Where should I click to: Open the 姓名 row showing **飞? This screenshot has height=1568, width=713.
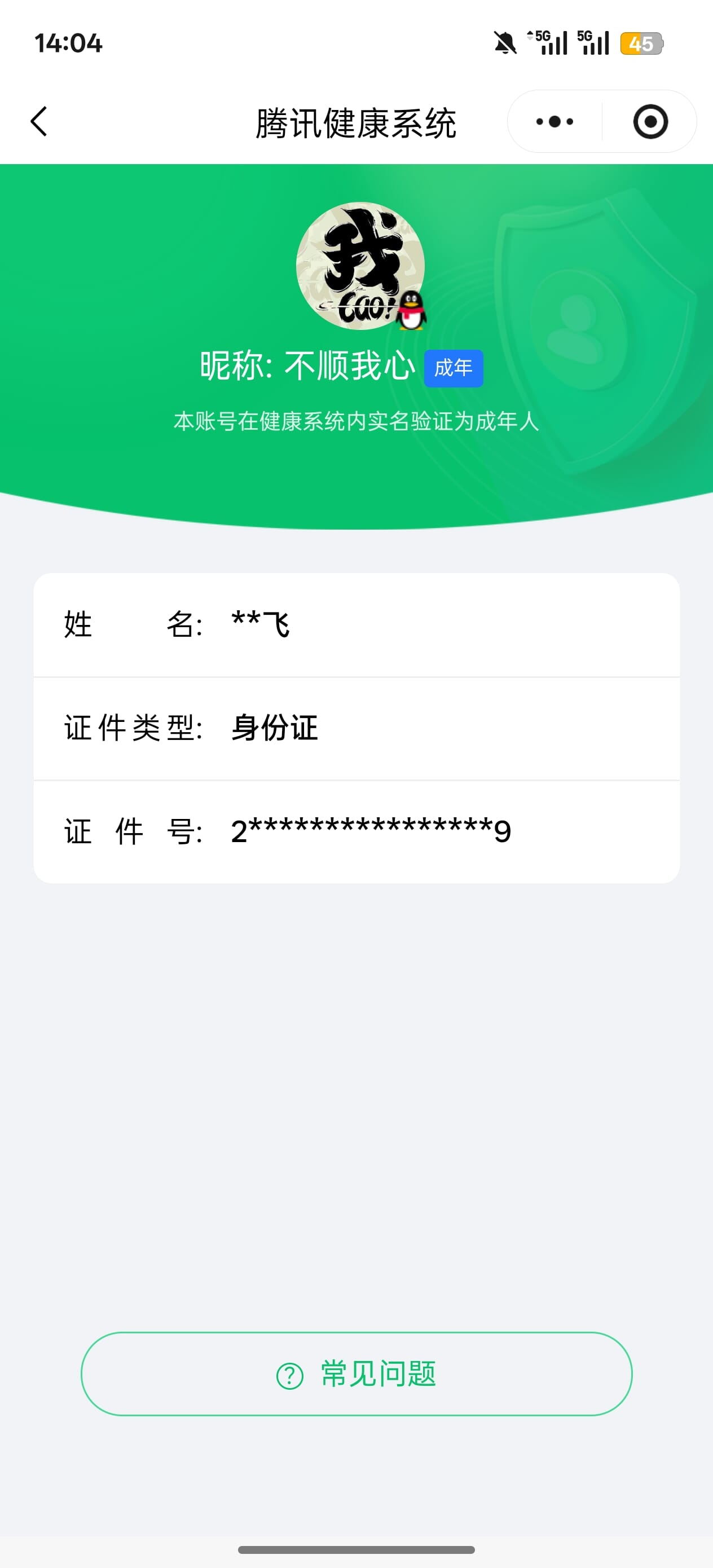(356, 624)
